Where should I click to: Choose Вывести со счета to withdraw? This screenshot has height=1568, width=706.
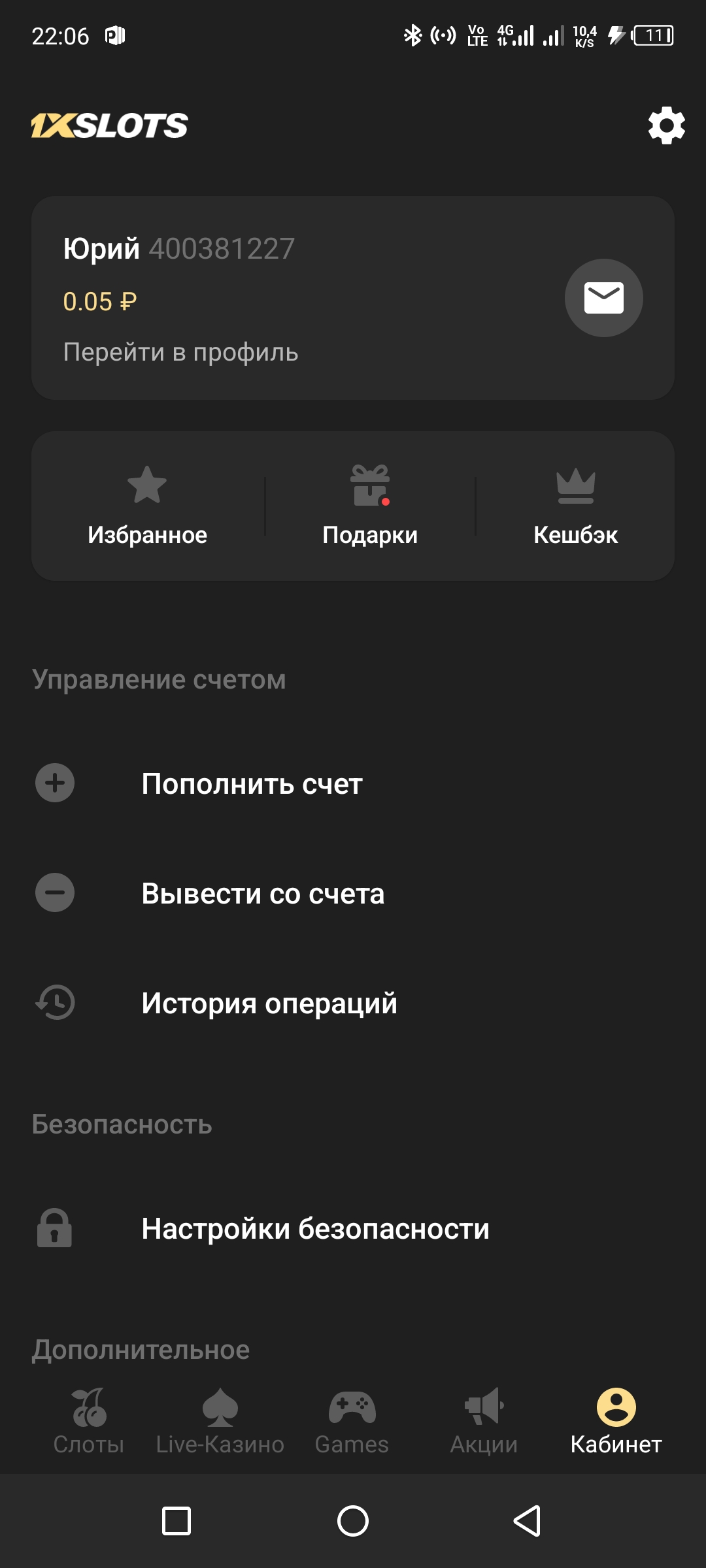click(x=263, y=893)
